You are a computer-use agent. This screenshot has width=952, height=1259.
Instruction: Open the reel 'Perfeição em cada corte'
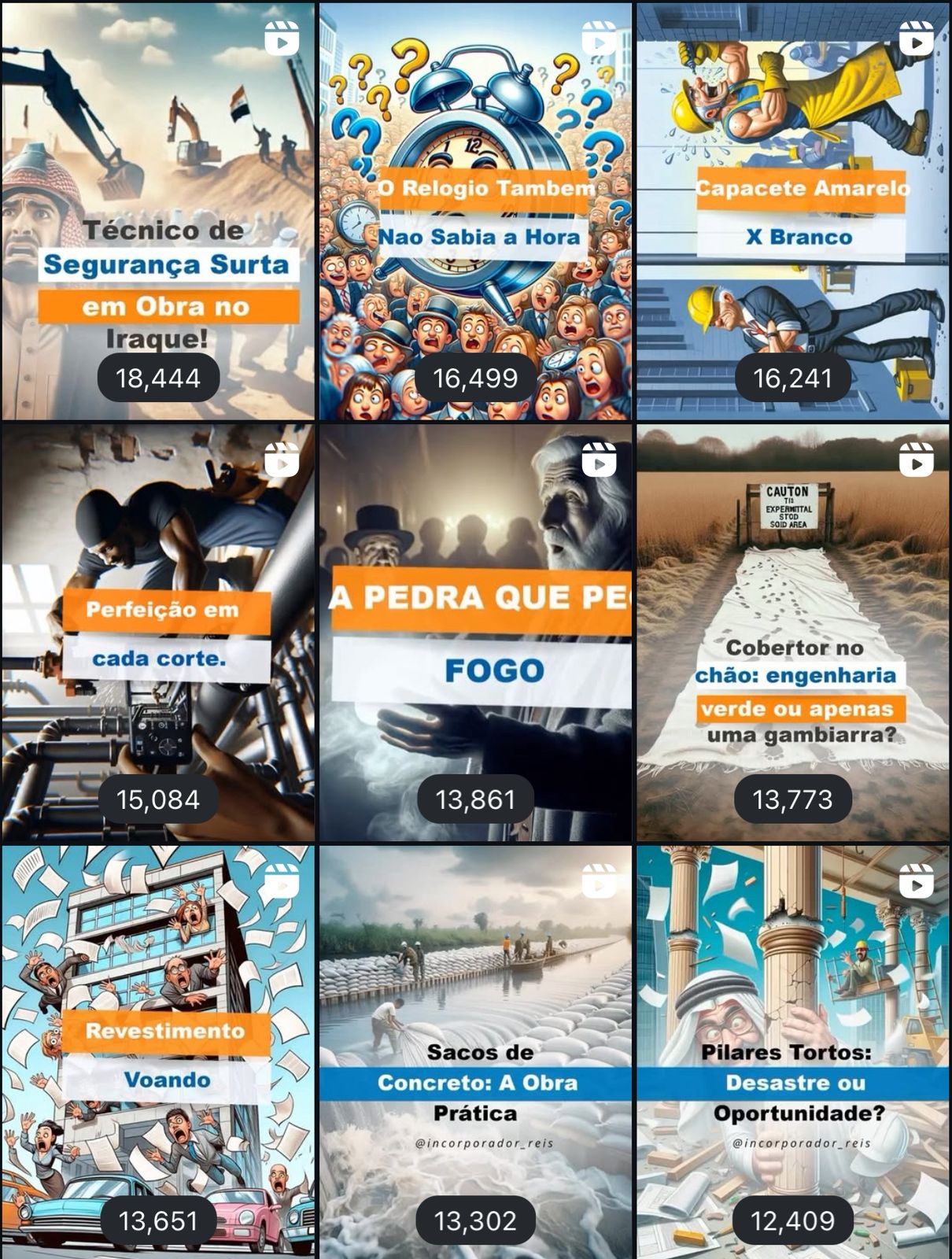click(x=157, y=633)
